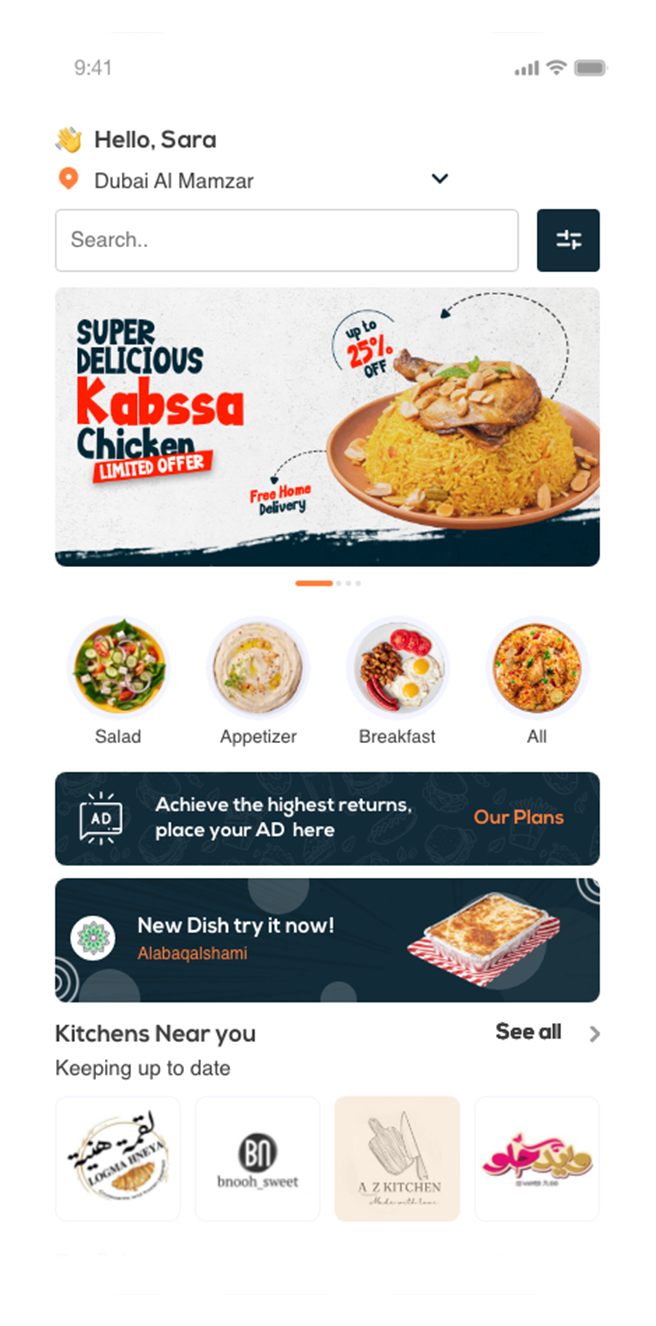Open Our Plans link
The height and width of the screenshot is (1326, 656).
point(518,817)
